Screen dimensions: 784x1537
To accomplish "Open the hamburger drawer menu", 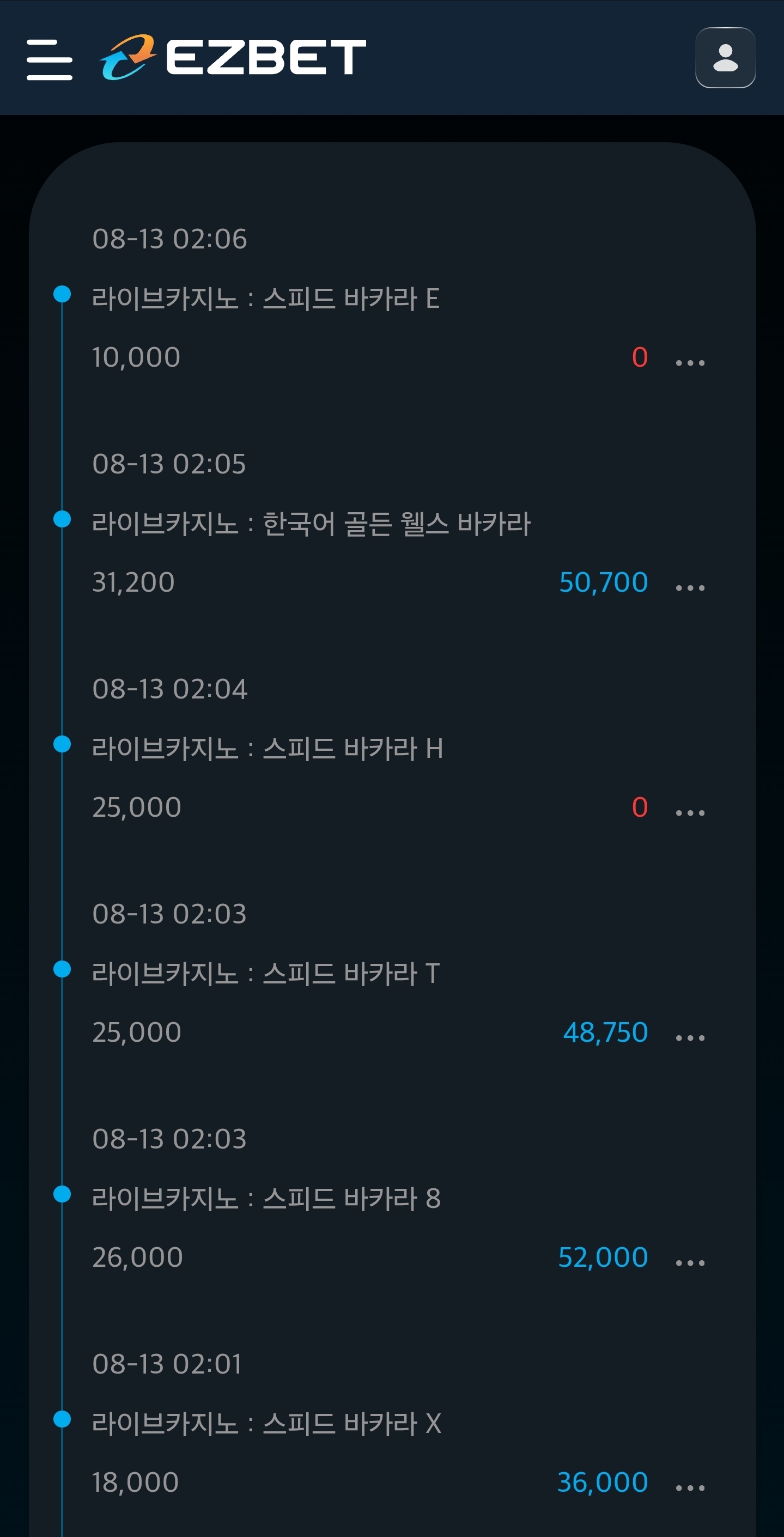I will point(50,60).
